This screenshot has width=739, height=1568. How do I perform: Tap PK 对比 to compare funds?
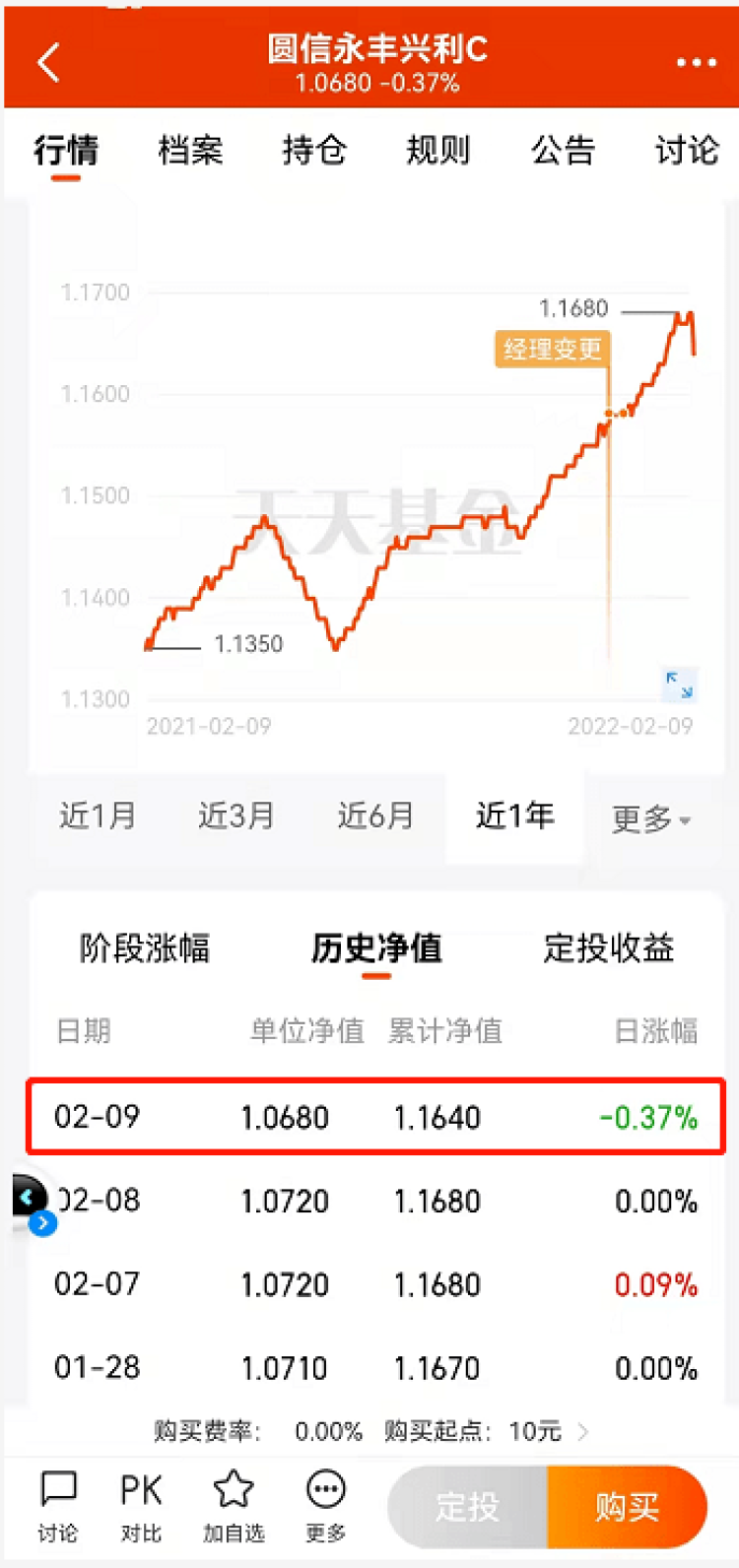141,1506
